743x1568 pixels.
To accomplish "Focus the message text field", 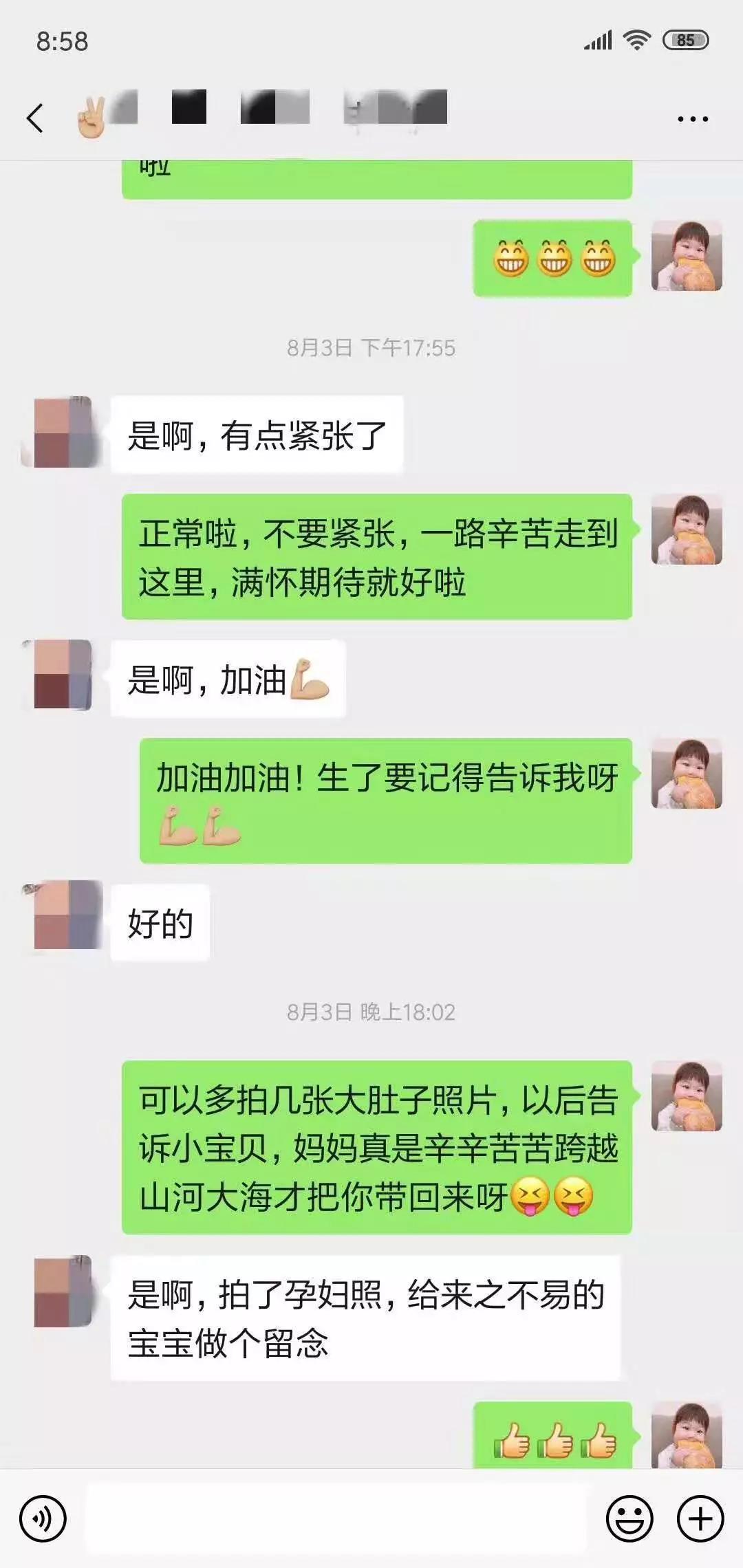I will (x=337, y=1518).
